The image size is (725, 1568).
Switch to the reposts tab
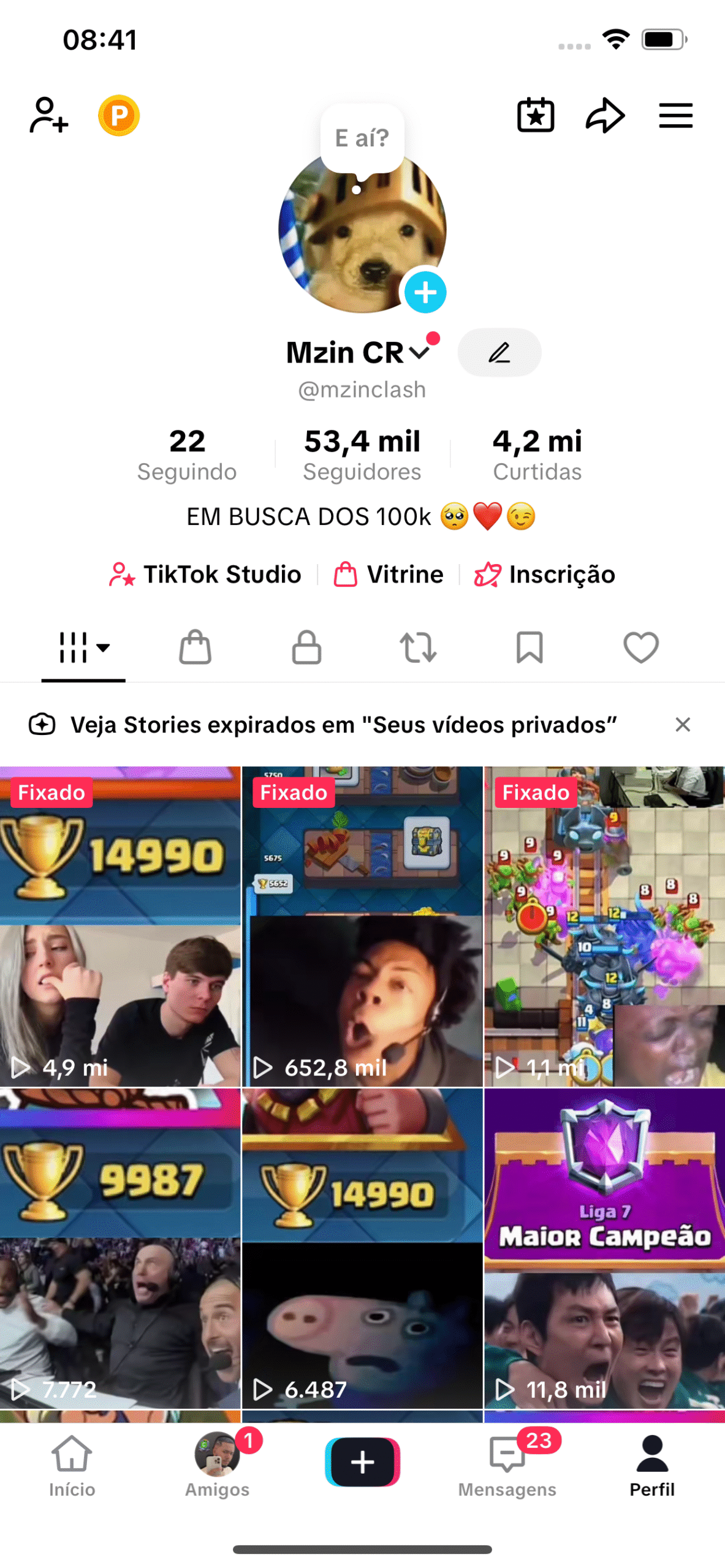click(418, 647)
